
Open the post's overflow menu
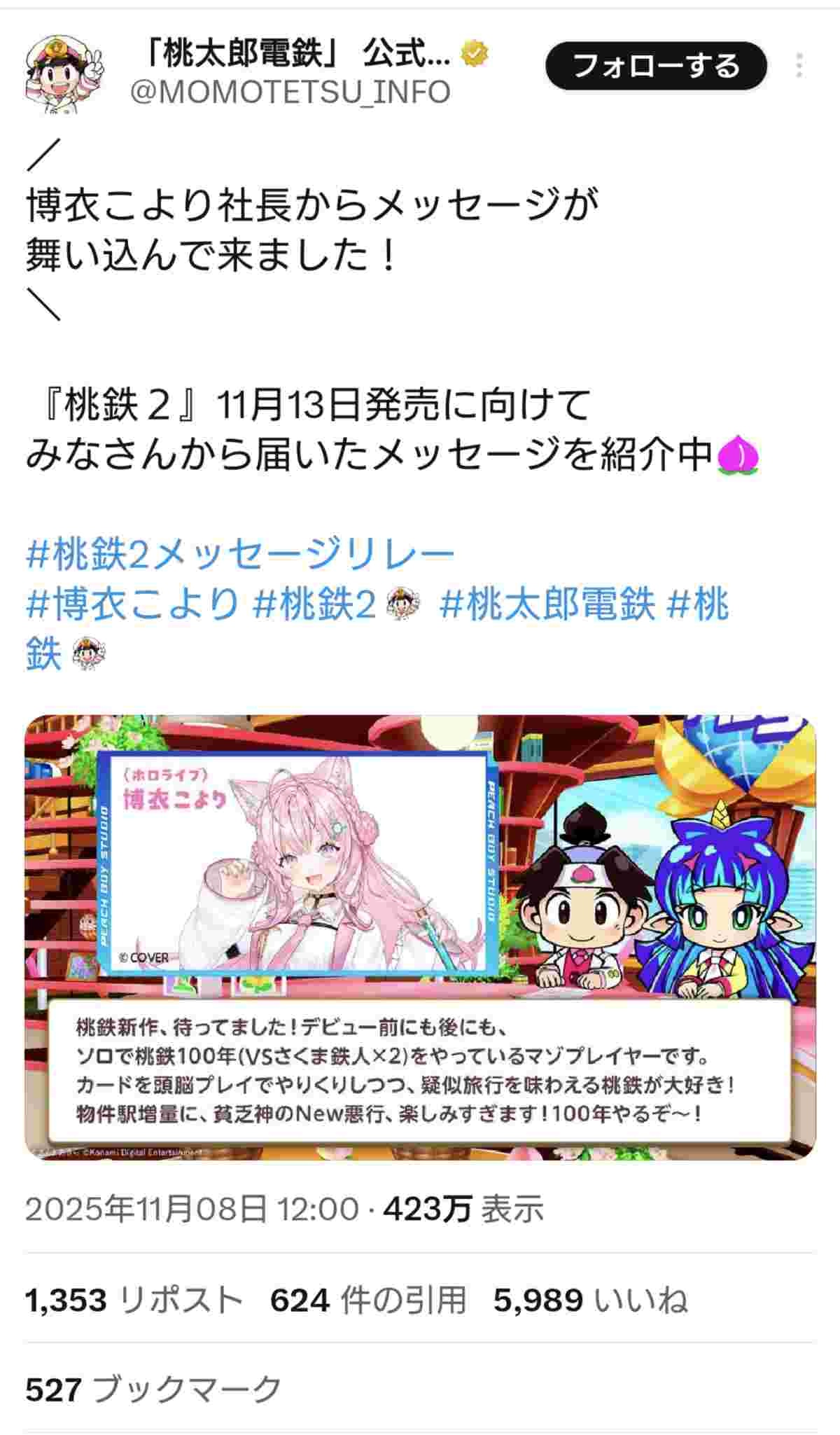(799, 66)
